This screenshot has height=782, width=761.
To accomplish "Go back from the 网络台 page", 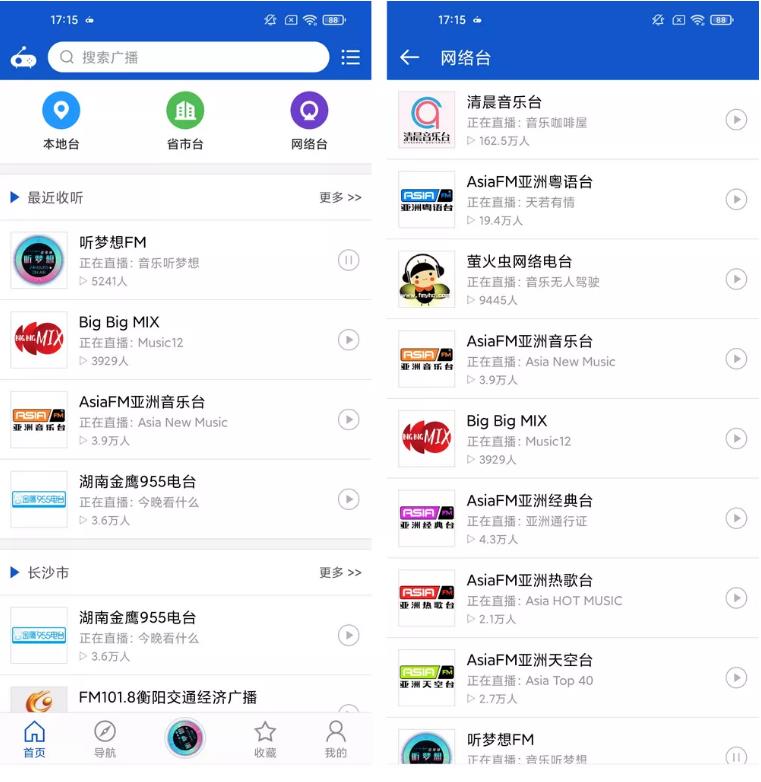I will (409, 57).
